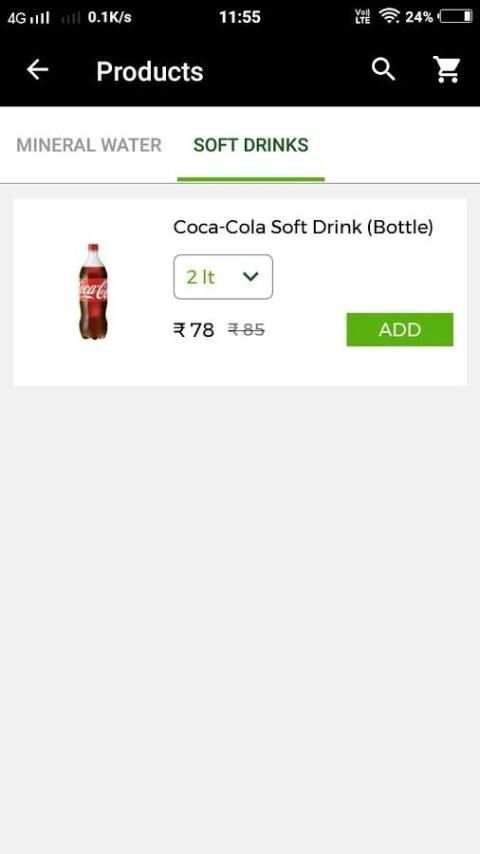The width and height of the screenshot is (480, 854).
Task: Switch to the Mineral Water tab
Action: tap(89, 145)
